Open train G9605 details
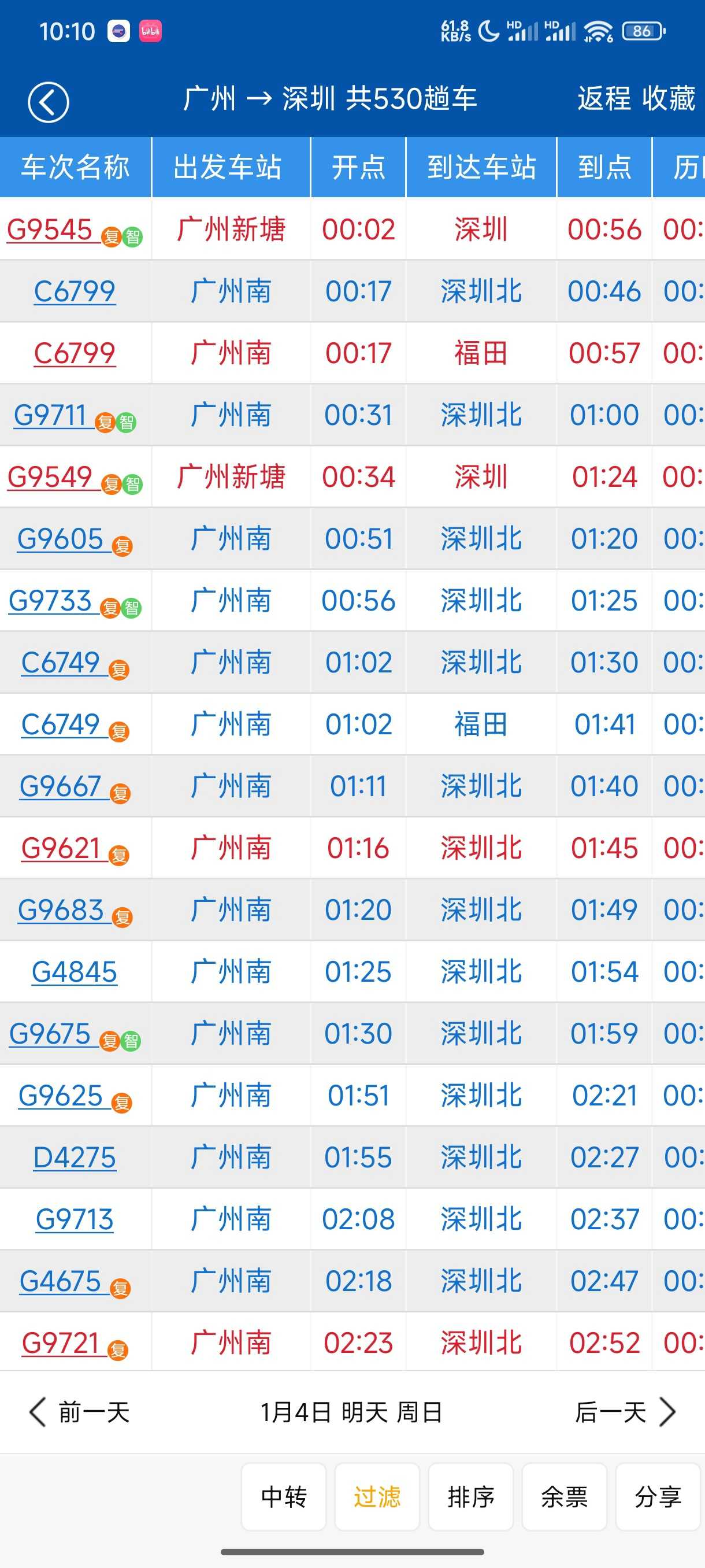Viewport: 705px width, 1568px height. 61,539
